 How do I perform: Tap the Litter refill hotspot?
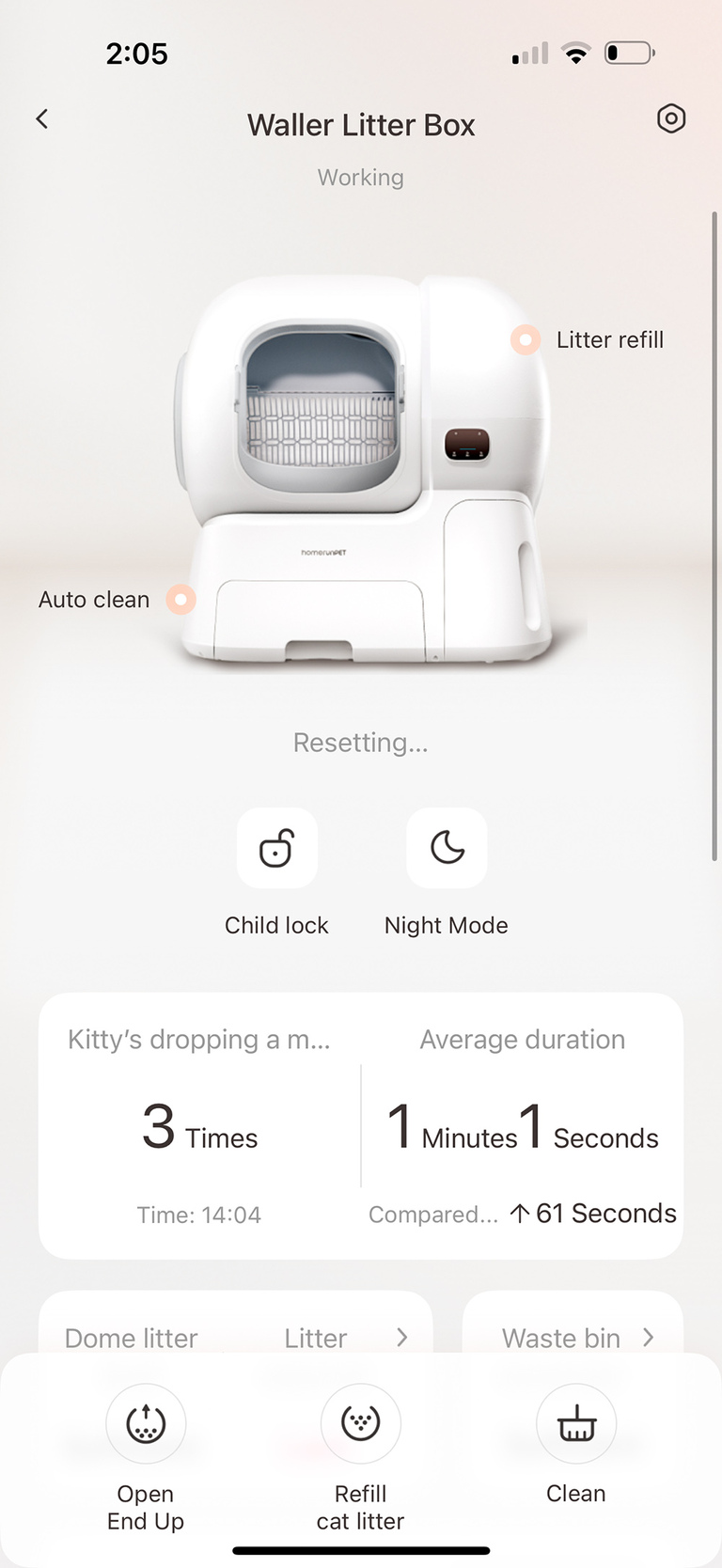tap(526, 340)
